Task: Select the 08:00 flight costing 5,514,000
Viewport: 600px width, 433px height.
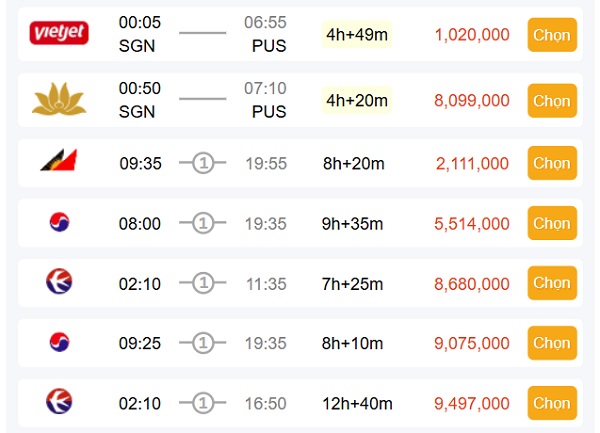Action: (551, 223)
